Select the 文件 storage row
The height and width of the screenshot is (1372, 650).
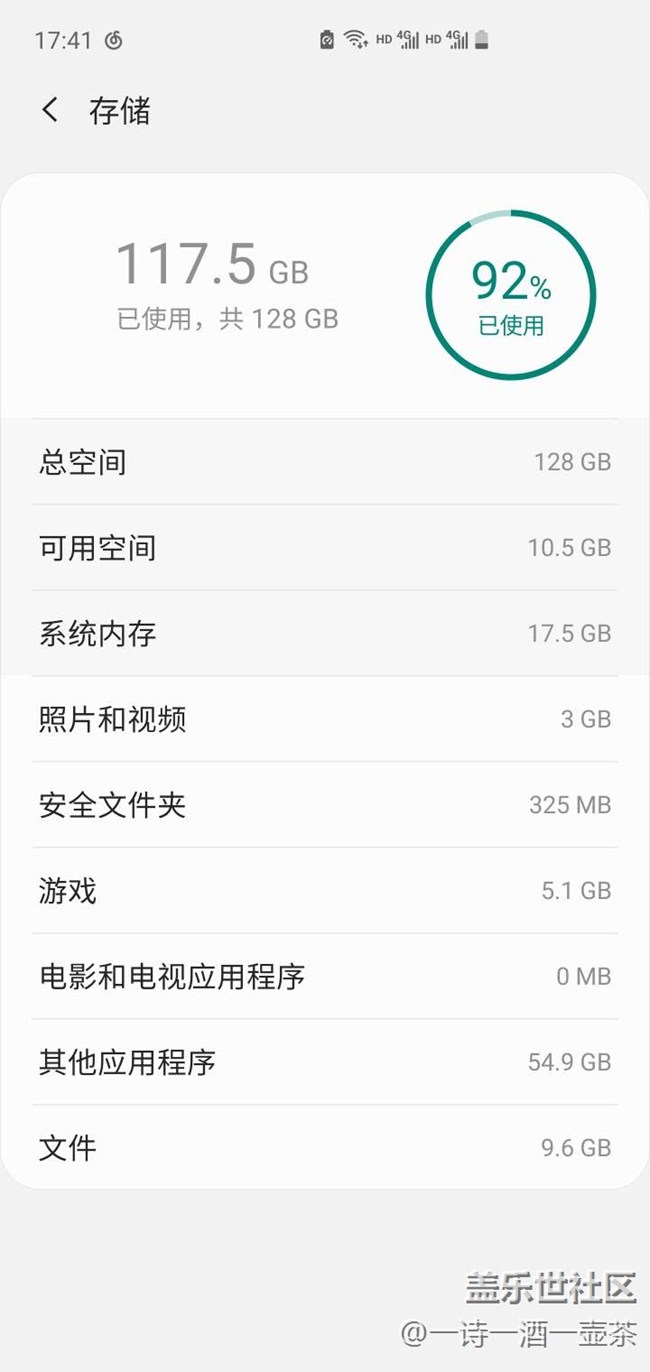[x=324, y=1147]
